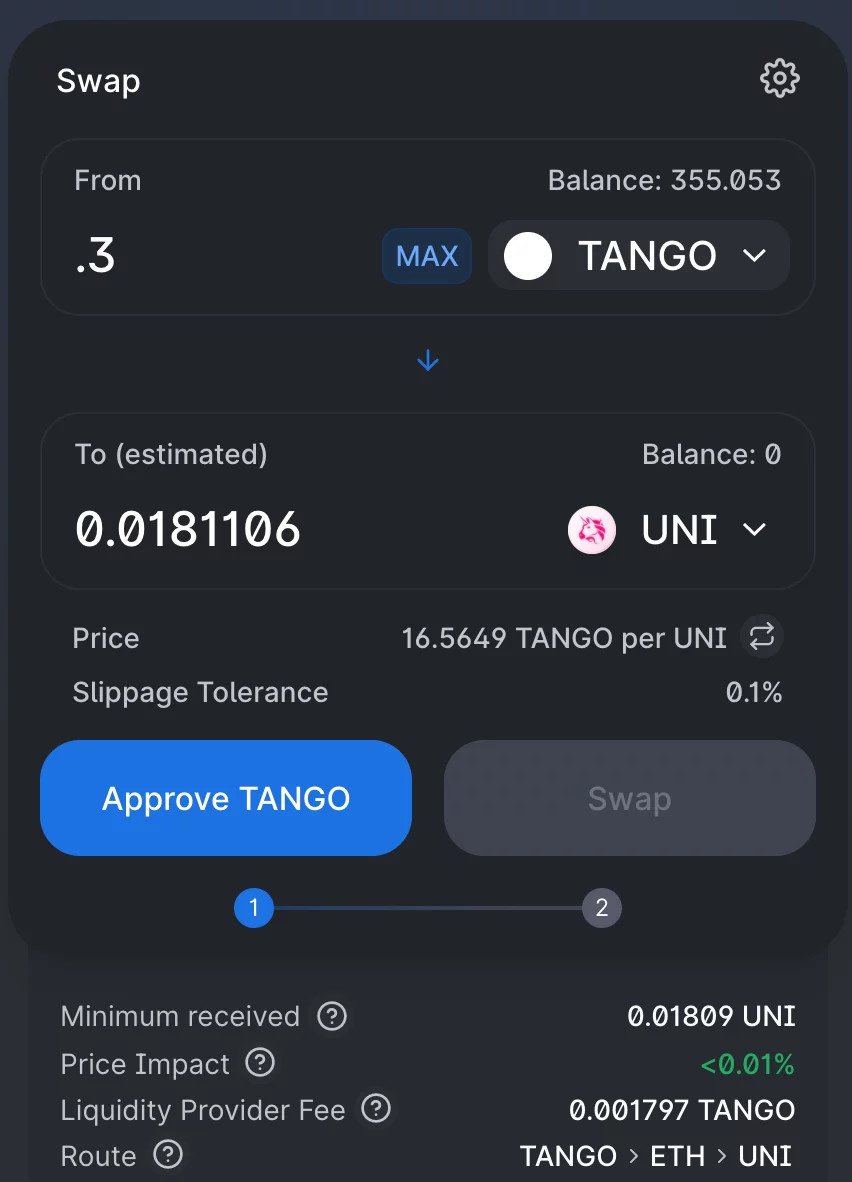Approve TANGO for swapping

click(x=226, y=798)
